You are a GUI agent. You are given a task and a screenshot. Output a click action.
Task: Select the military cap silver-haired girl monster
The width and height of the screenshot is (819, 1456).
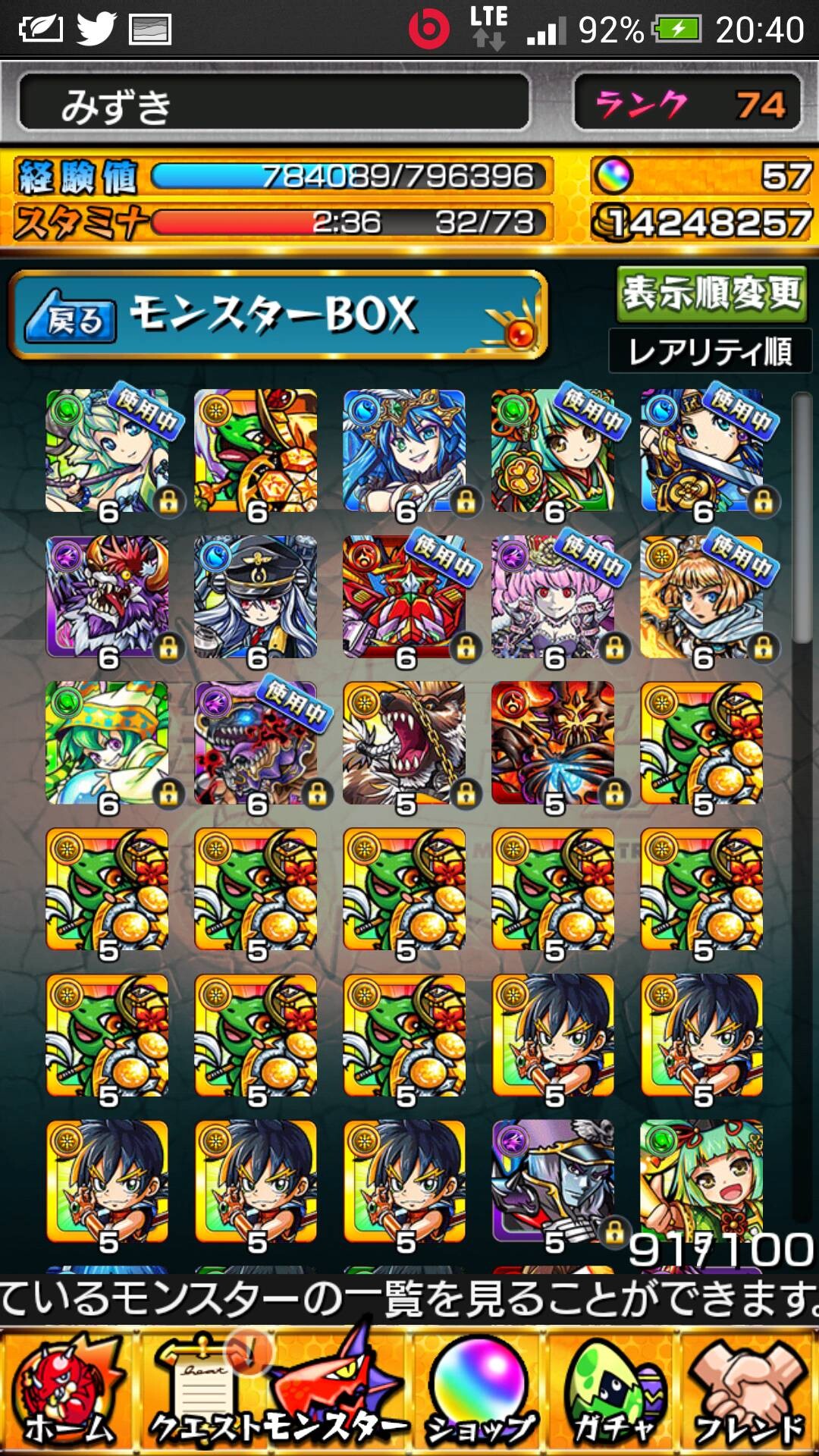(x=256, y=597)
